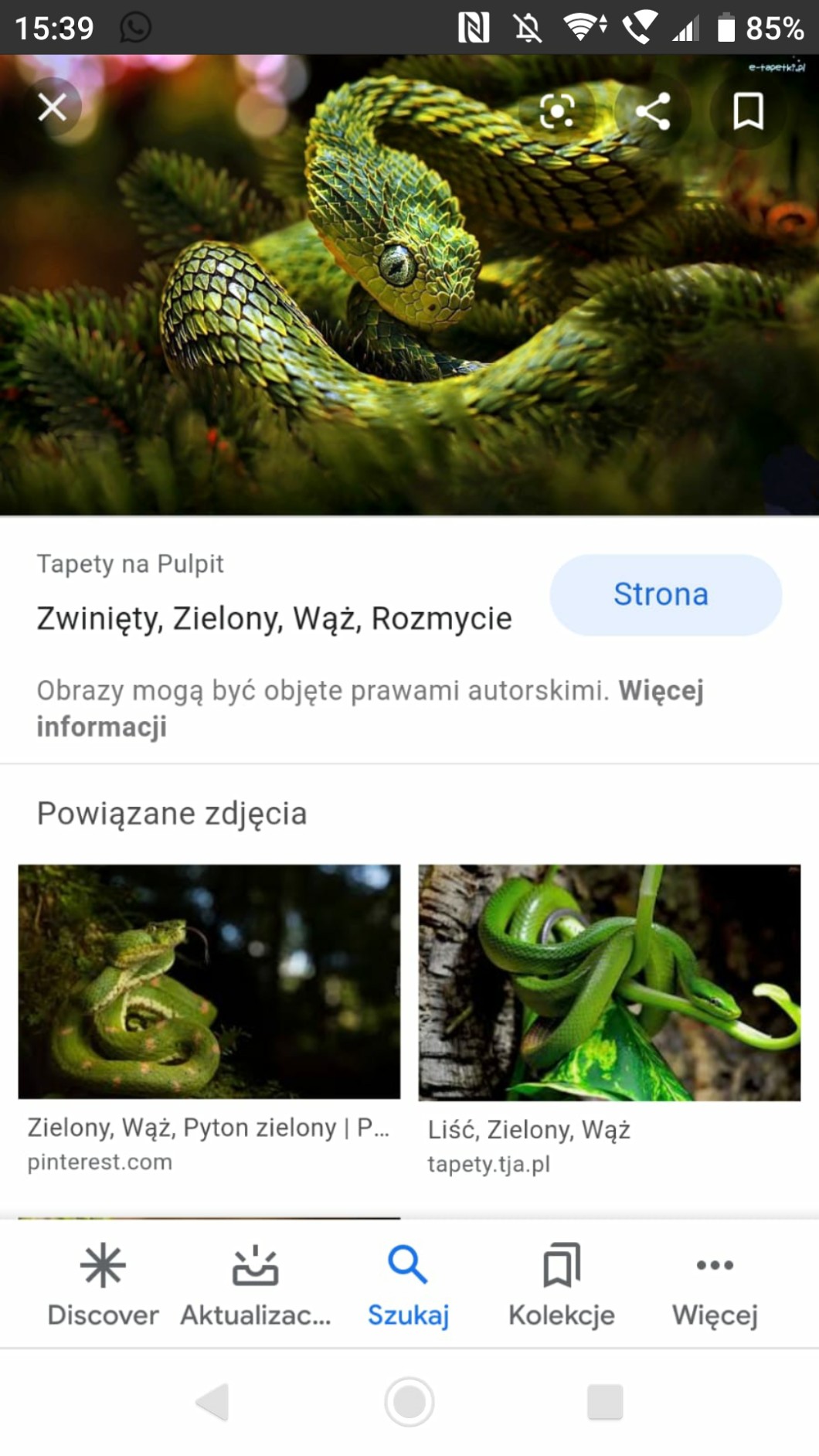Go to the Aktualizacje tab
This screenshot has height=1456, width=819.
pos(256,1284)
